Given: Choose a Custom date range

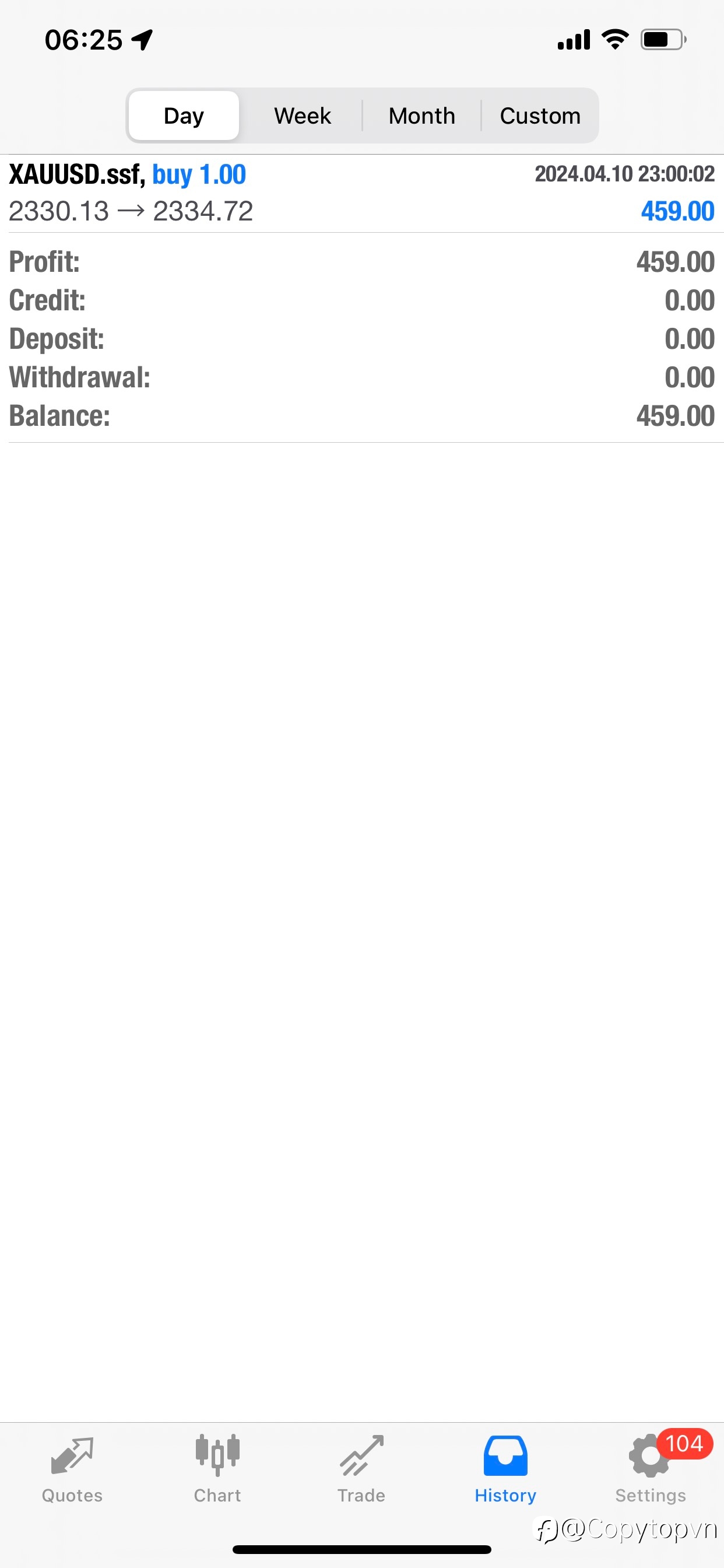Looking at the screenshot, I should tap(540, 116).
